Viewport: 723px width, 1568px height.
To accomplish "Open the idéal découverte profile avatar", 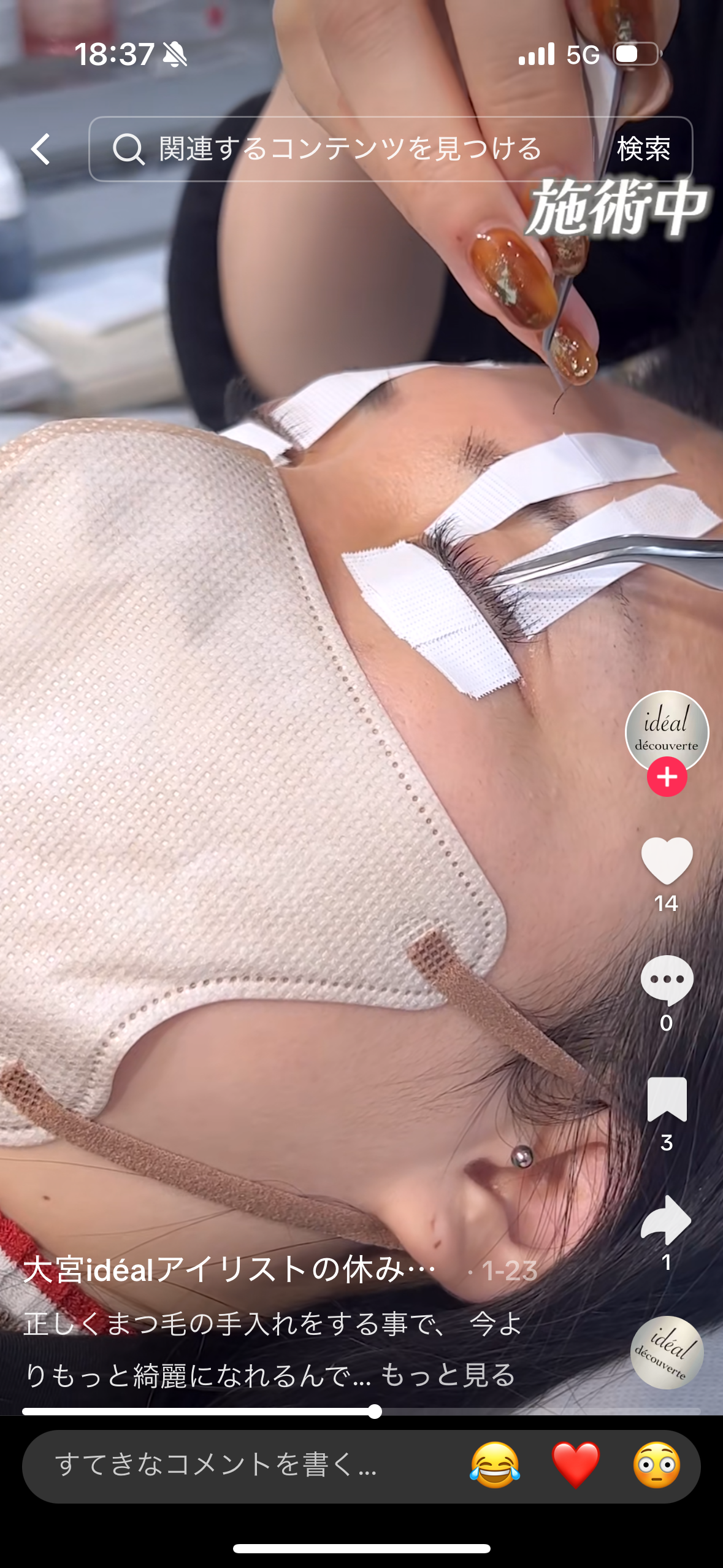I will point(667,730).
